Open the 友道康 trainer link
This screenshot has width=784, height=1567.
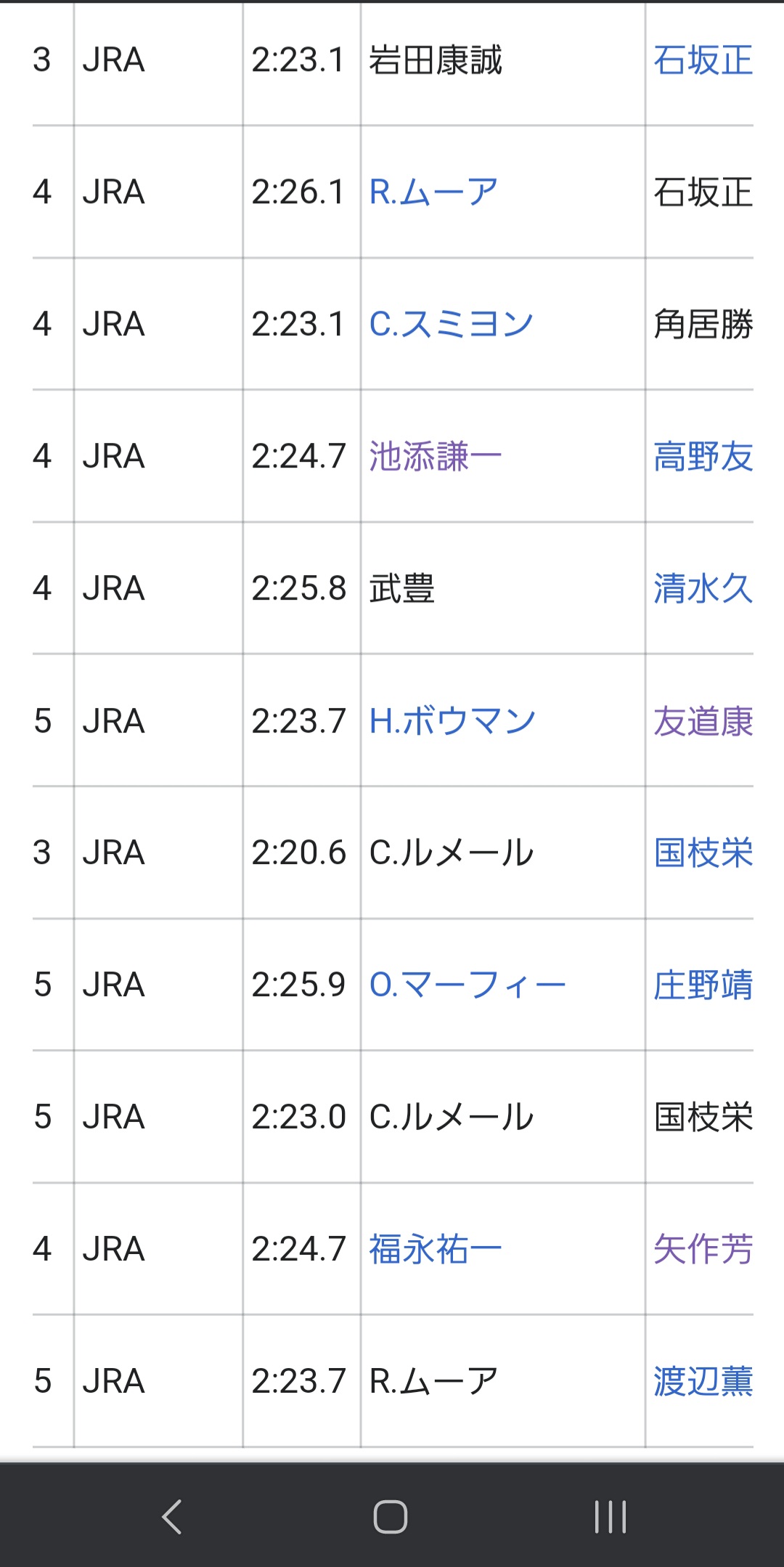tap(703, 721)
